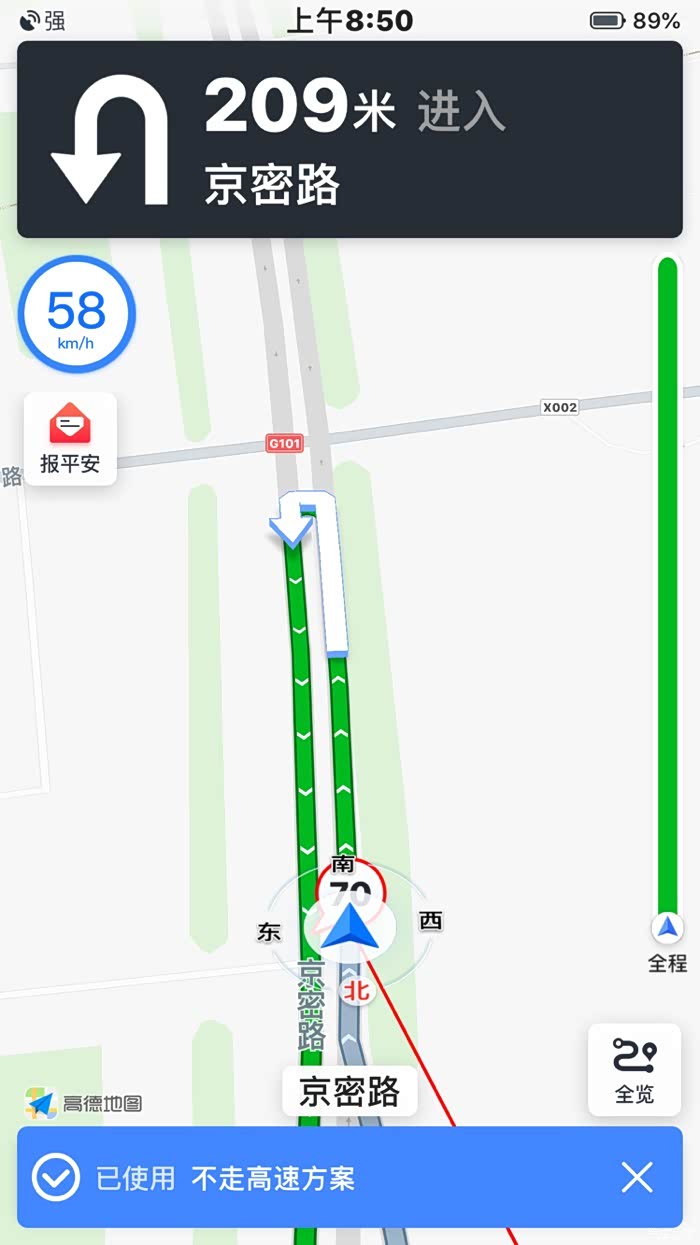The width and height of the screenshot is (700, 1245).
Task: Open the 全览 route overview
Action: point(634,1069)
